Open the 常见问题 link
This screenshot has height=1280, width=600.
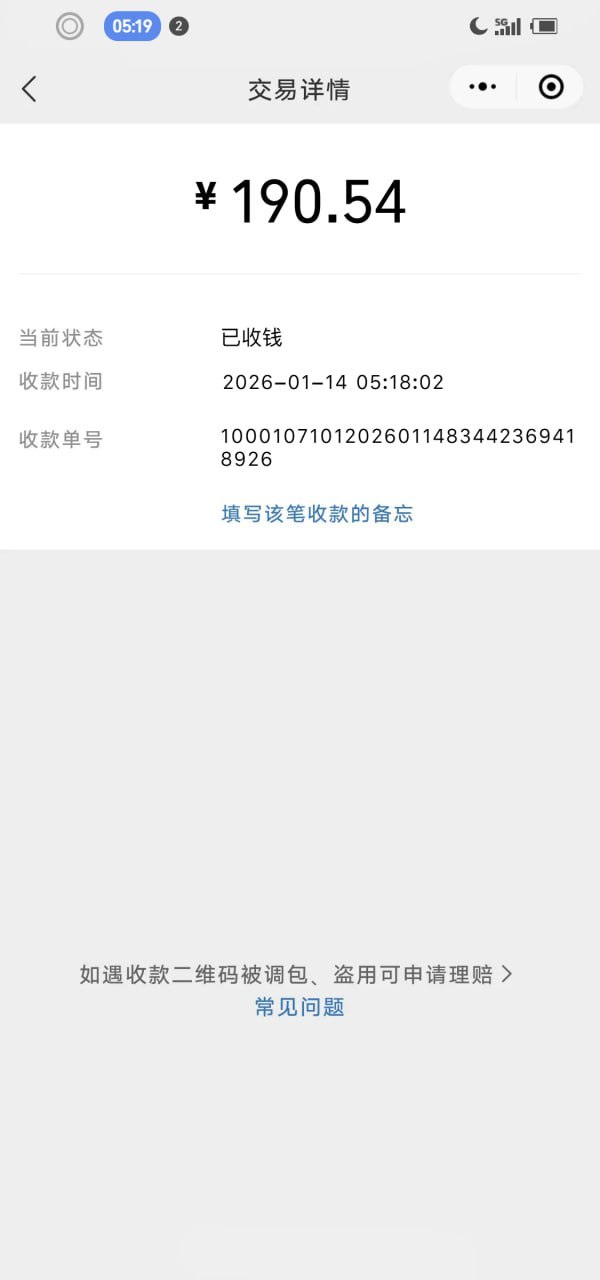click(299, 1007)
